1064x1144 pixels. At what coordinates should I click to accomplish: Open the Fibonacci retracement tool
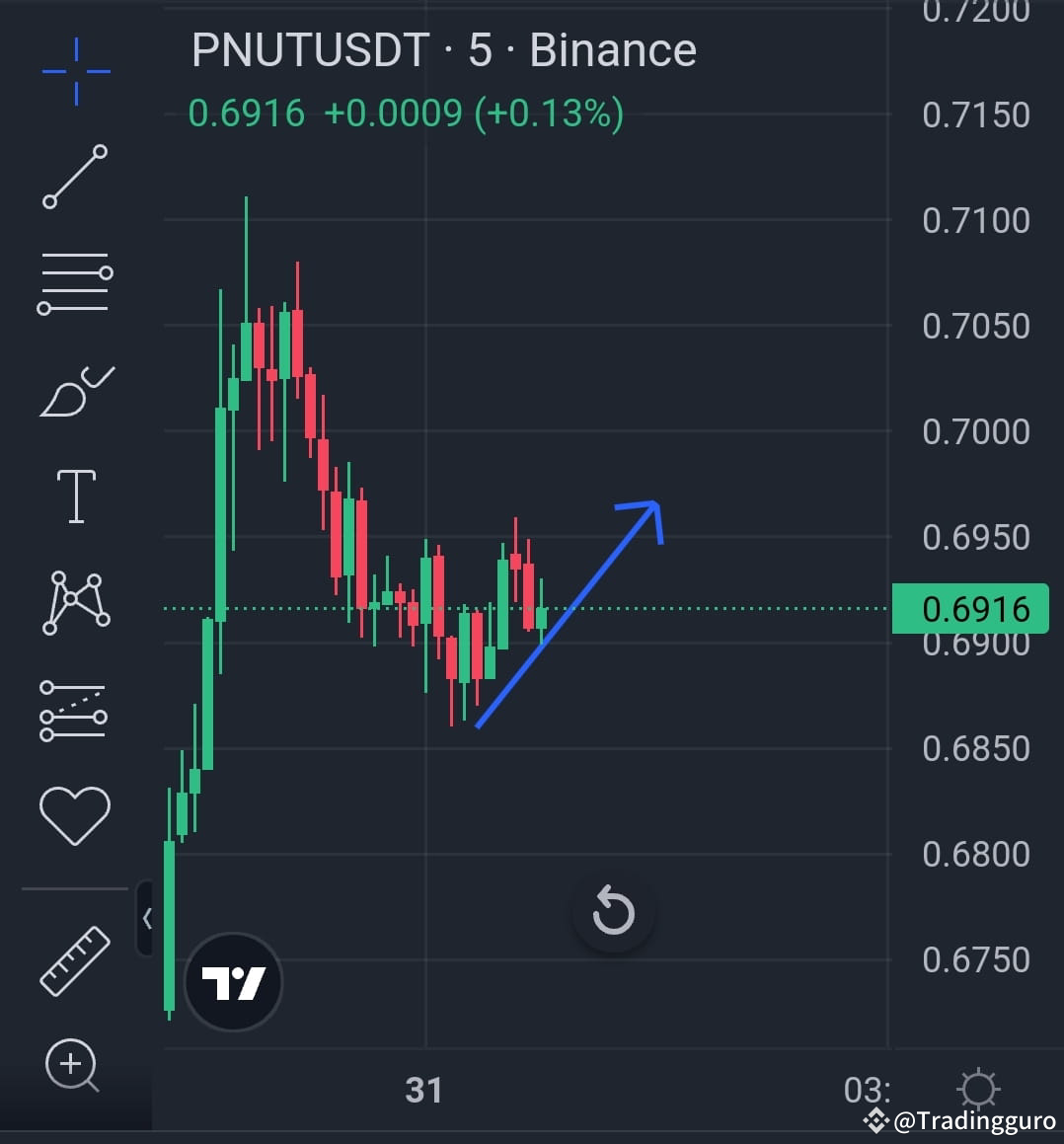(x=74, y=282)
